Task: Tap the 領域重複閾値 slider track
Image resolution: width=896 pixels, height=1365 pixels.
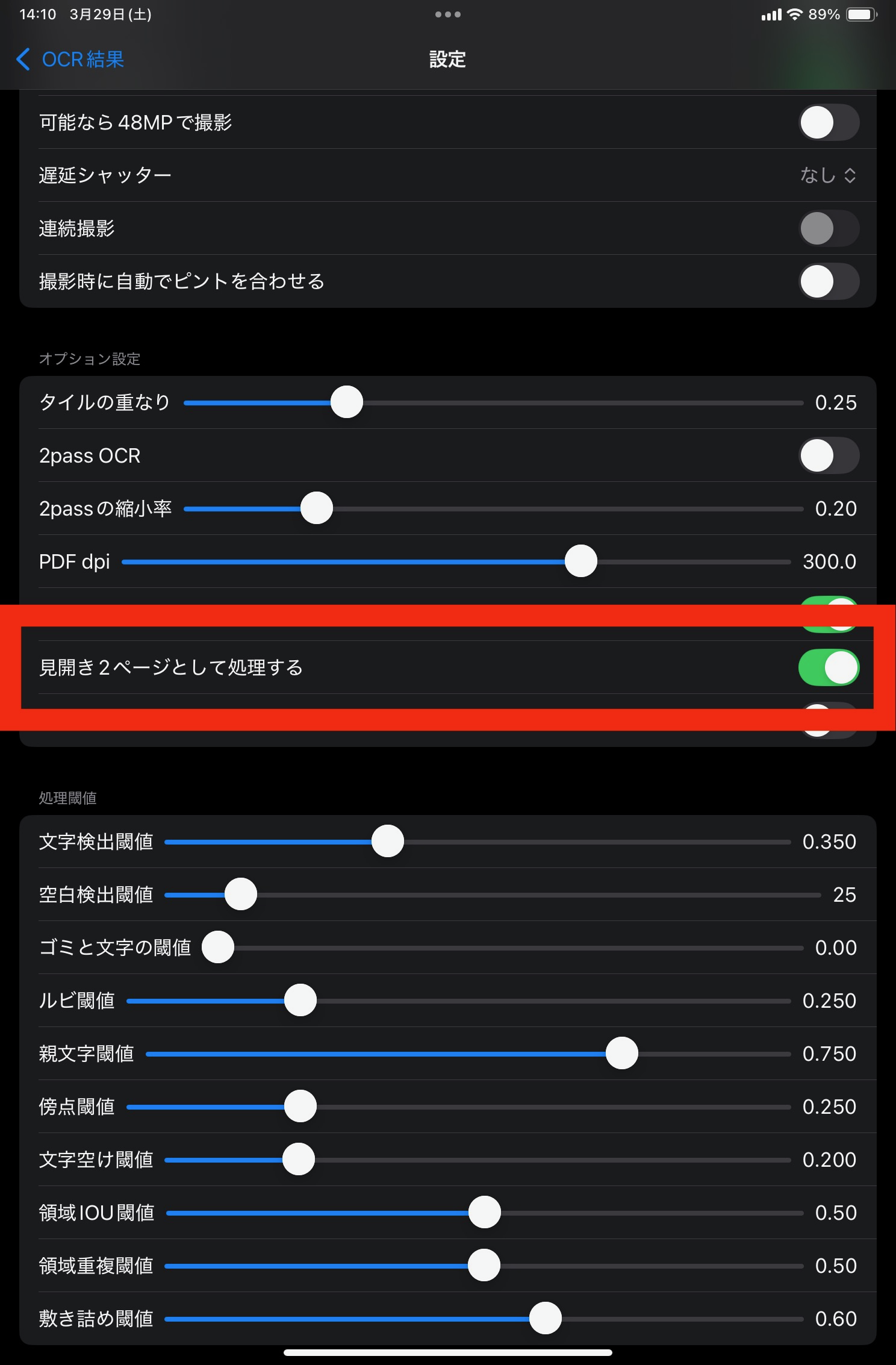Action: click(x=484, y=1266)
